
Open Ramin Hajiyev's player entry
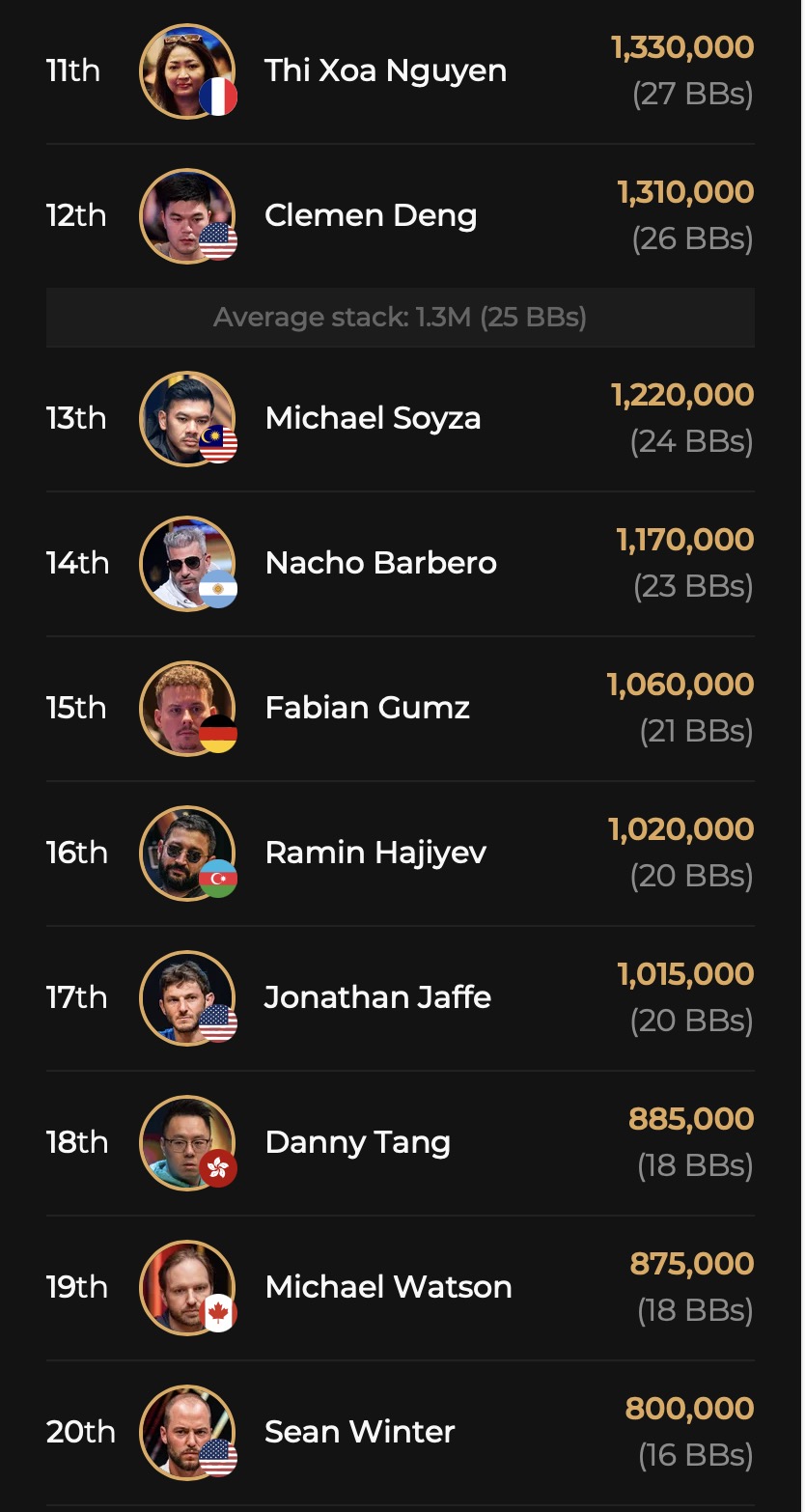[x=375, y=854]
